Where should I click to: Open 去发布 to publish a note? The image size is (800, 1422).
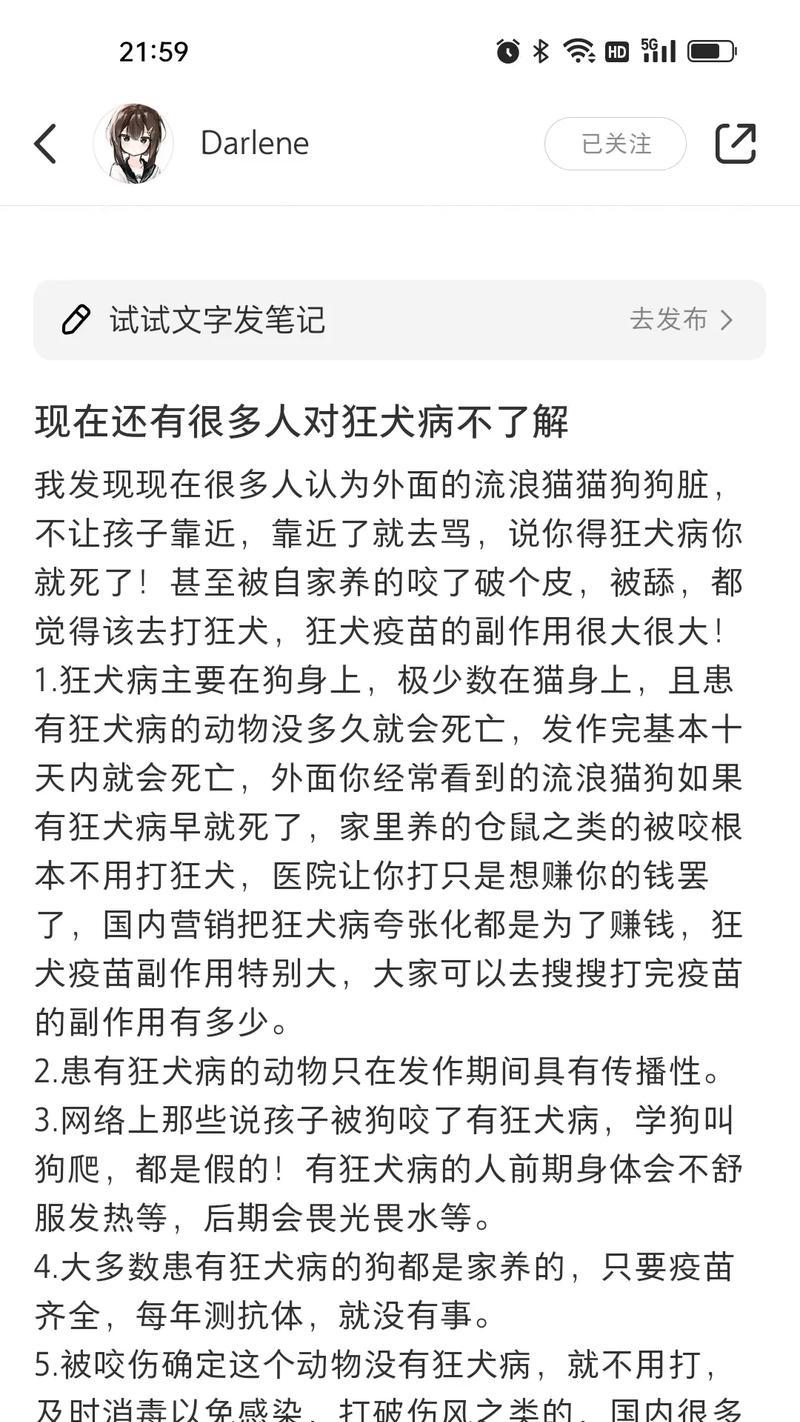click(x=682, y=320)
